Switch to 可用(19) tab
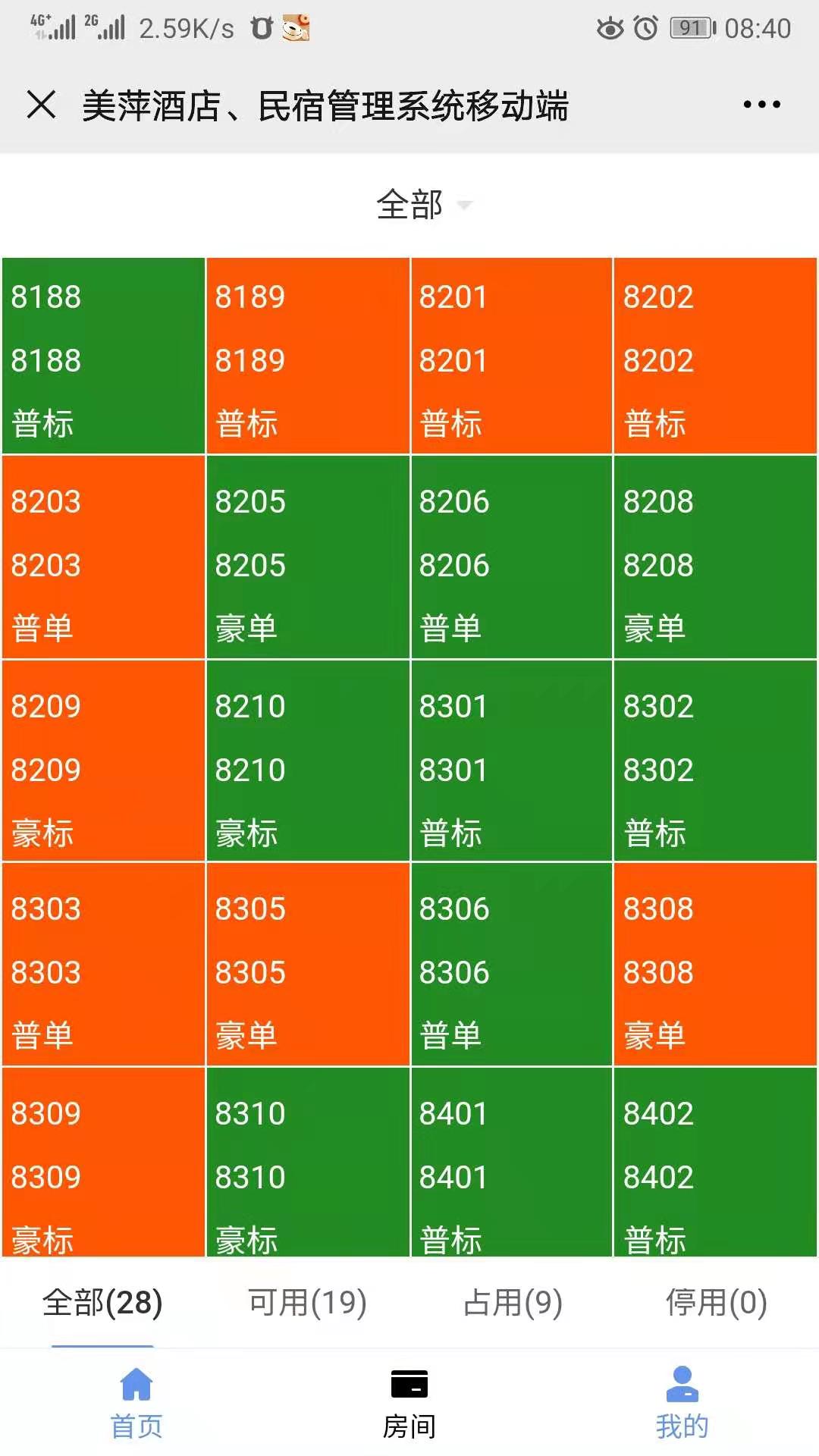The height and width of the screenshot is (1456, 819). [307, 1303]
